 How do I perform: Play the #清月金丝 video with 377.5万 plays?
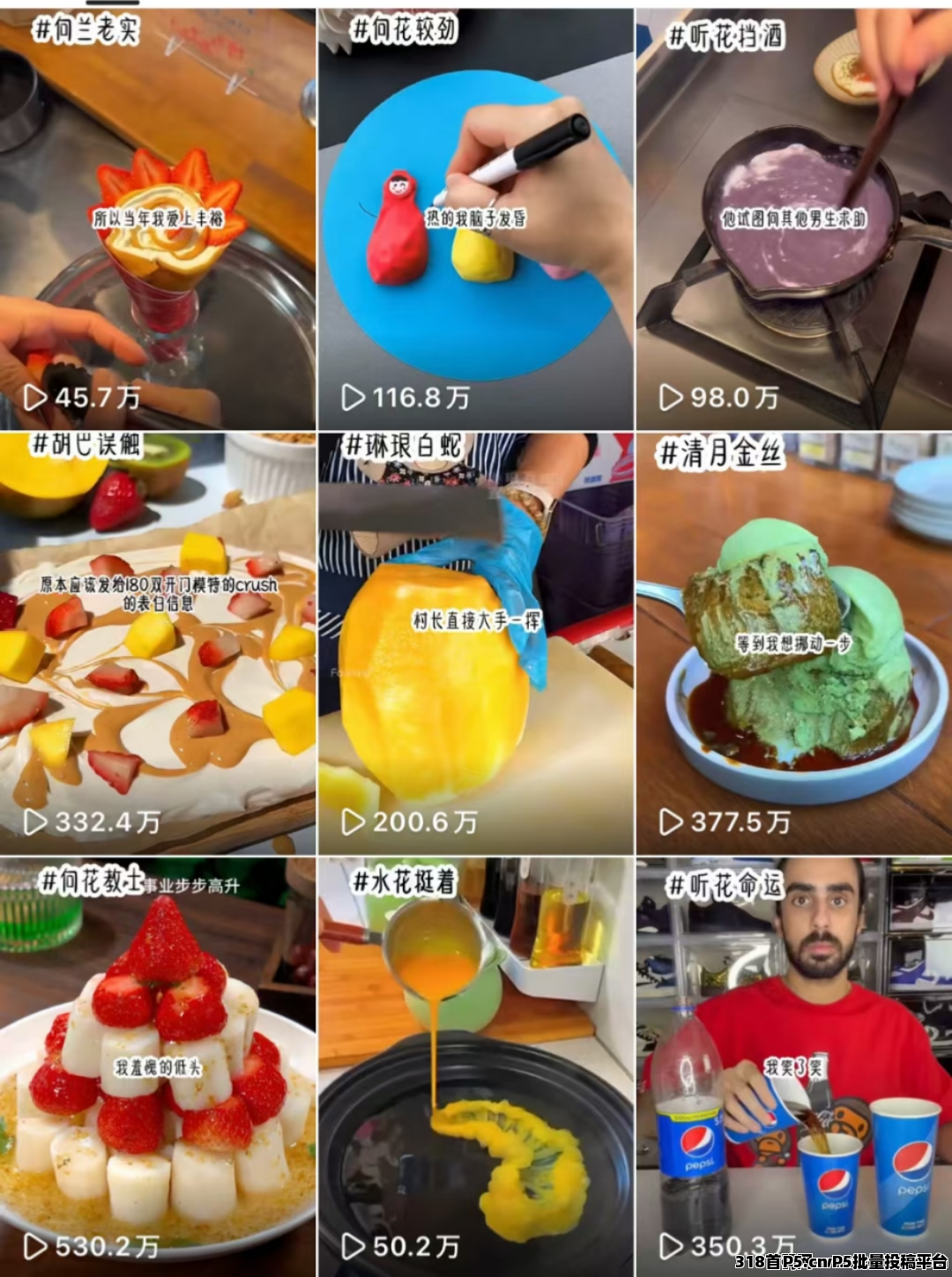click(x=794, y=643)
